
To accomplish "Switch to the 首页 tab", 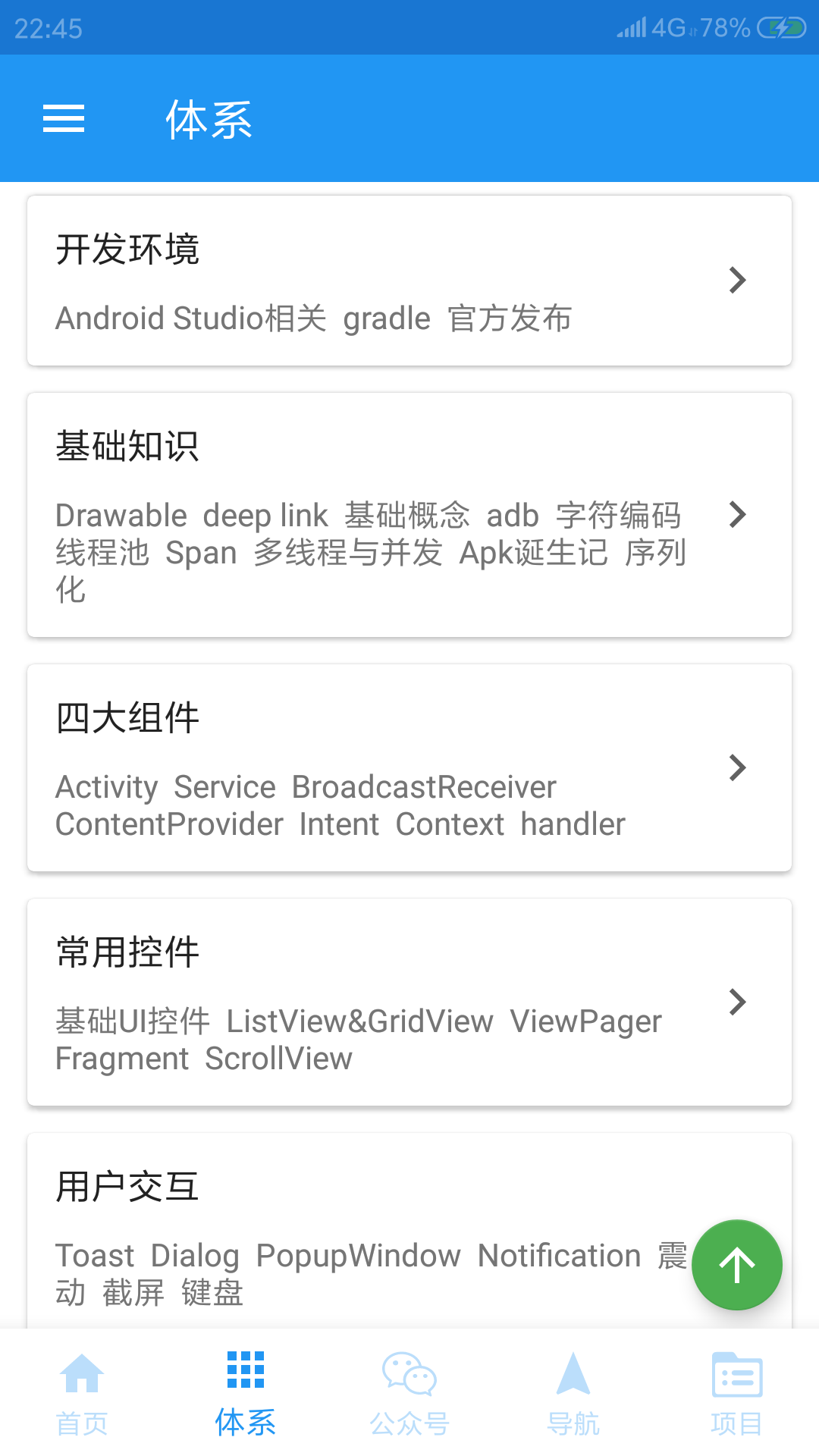I will tap(82, 1394).
